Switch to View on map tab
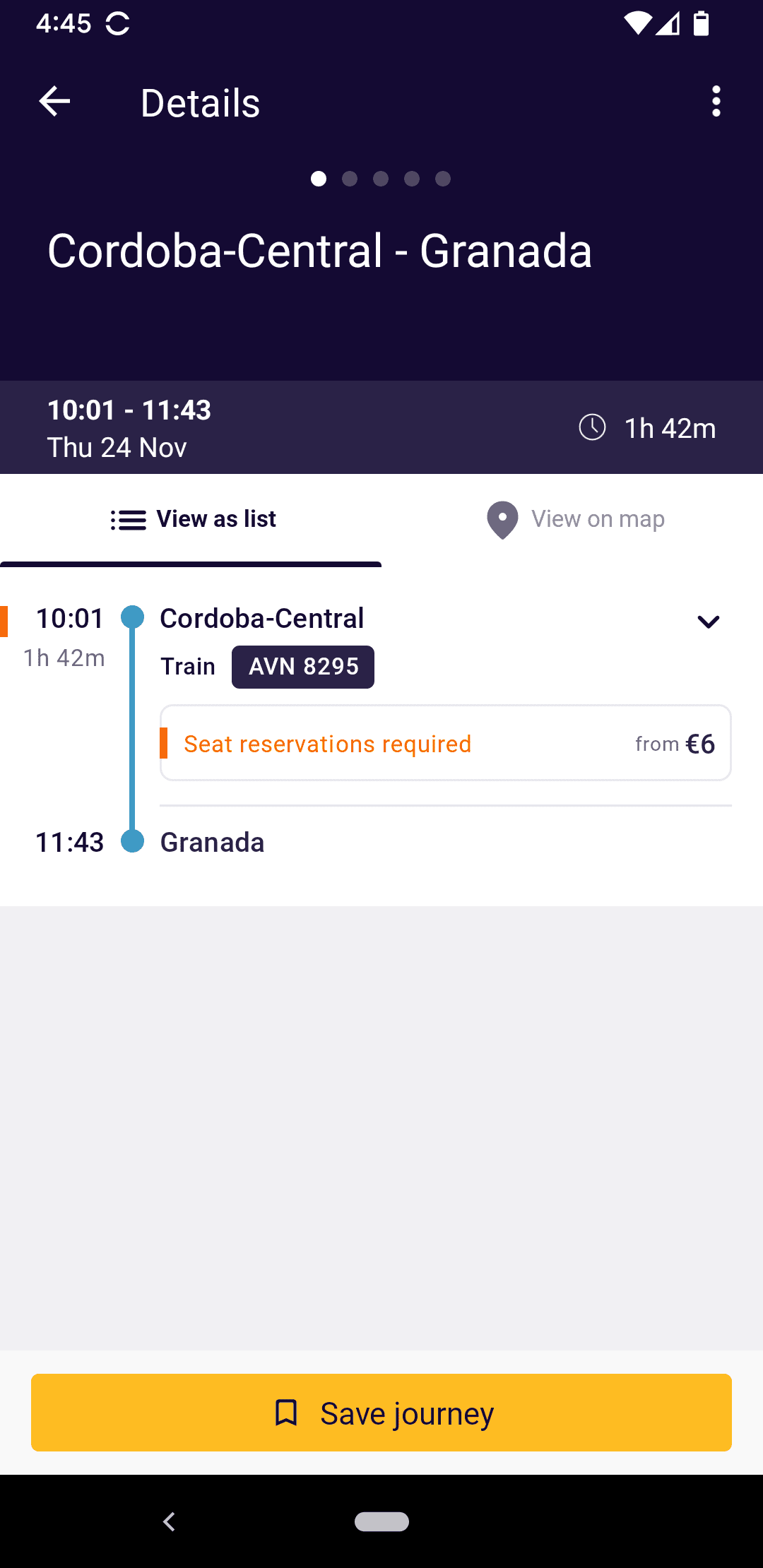 [575, 519]
